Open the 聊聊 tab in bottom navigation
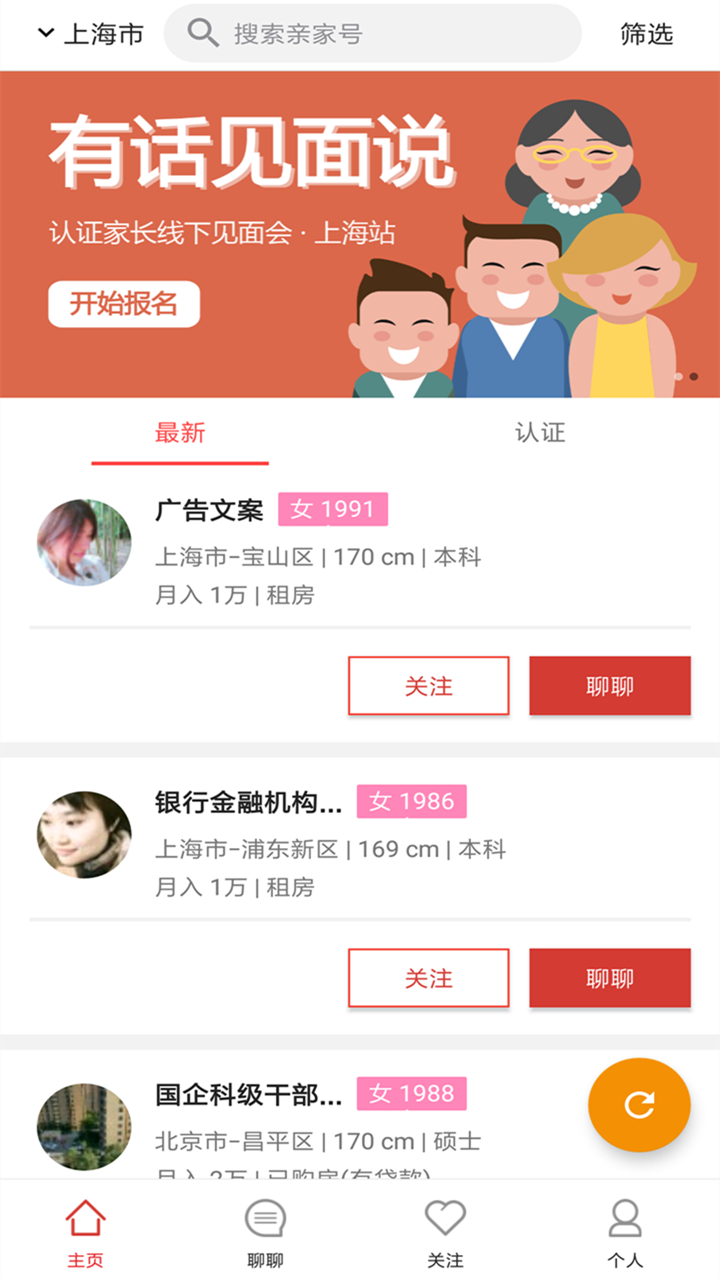Viewport: 720px width, 1280px height. coord(265,1232)
